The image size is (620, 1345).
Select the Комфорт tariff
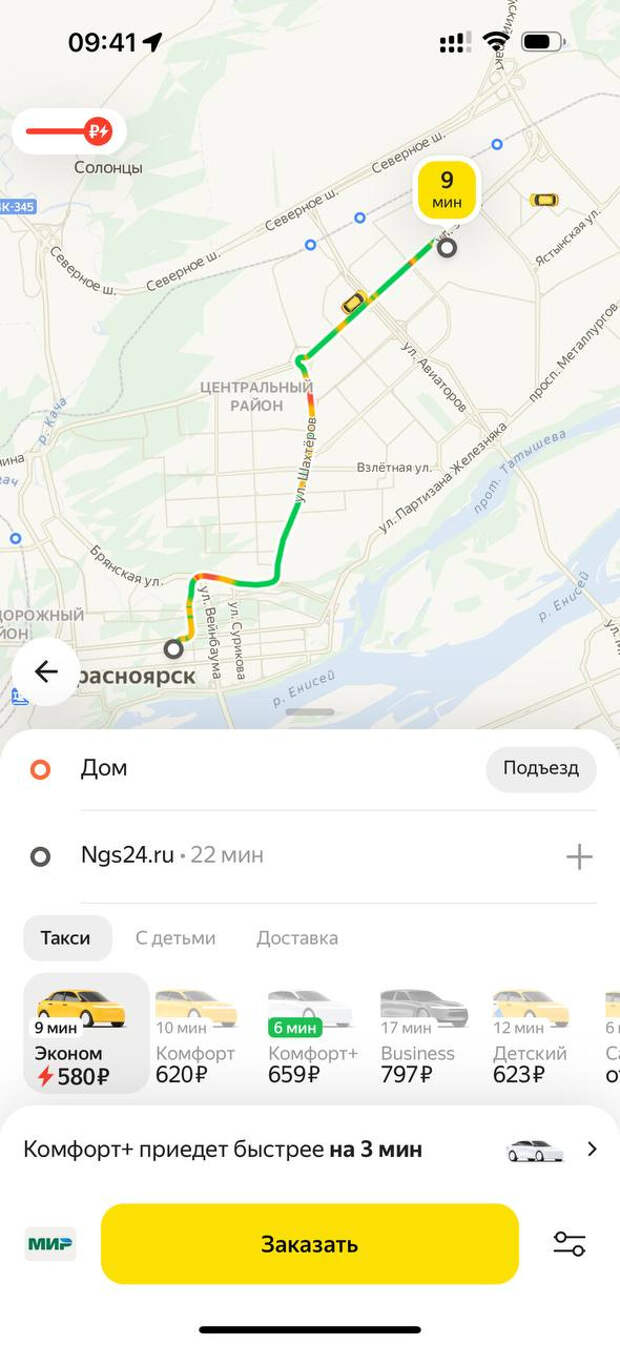[196, 1034]
